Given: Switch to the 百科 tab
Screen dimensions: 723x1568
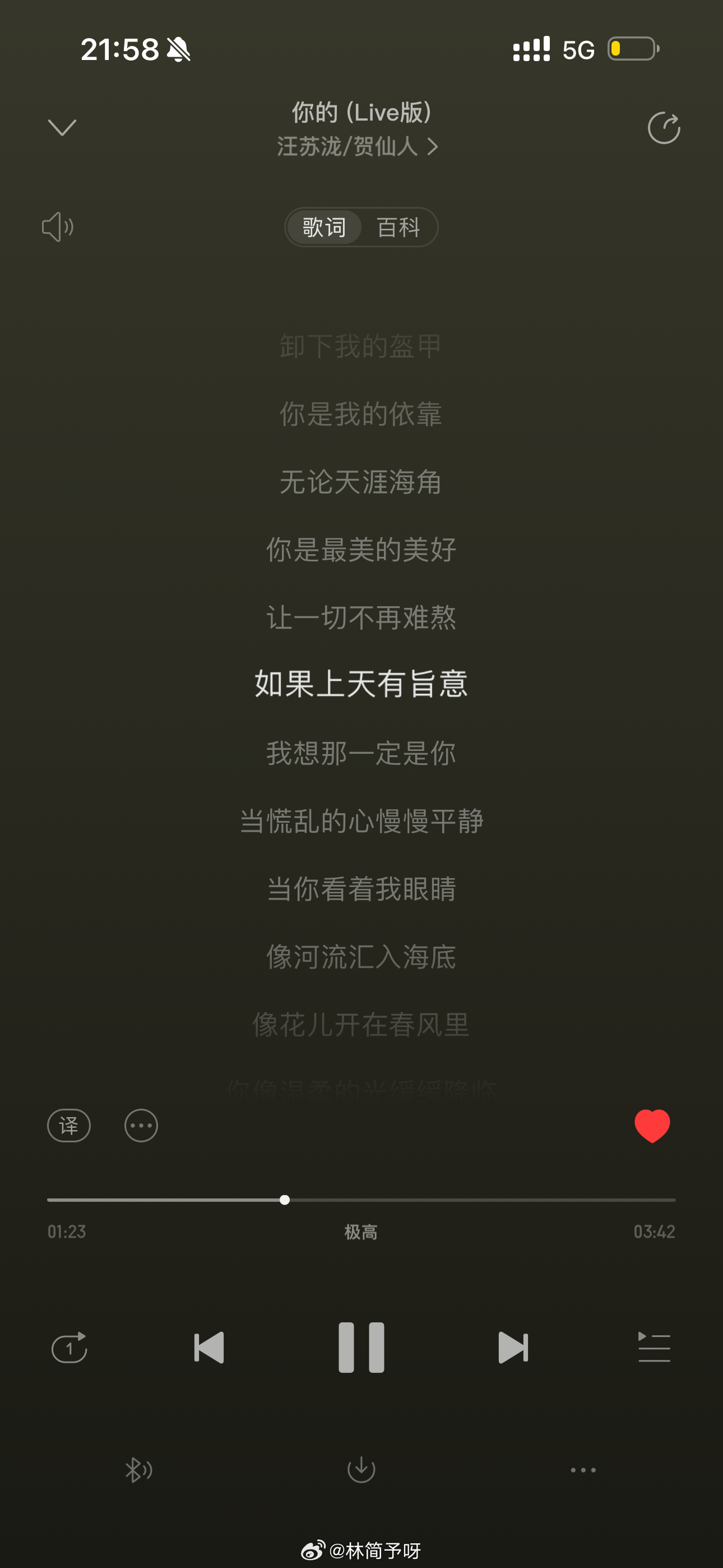Looking at the screenshot, I should point(398,228).
